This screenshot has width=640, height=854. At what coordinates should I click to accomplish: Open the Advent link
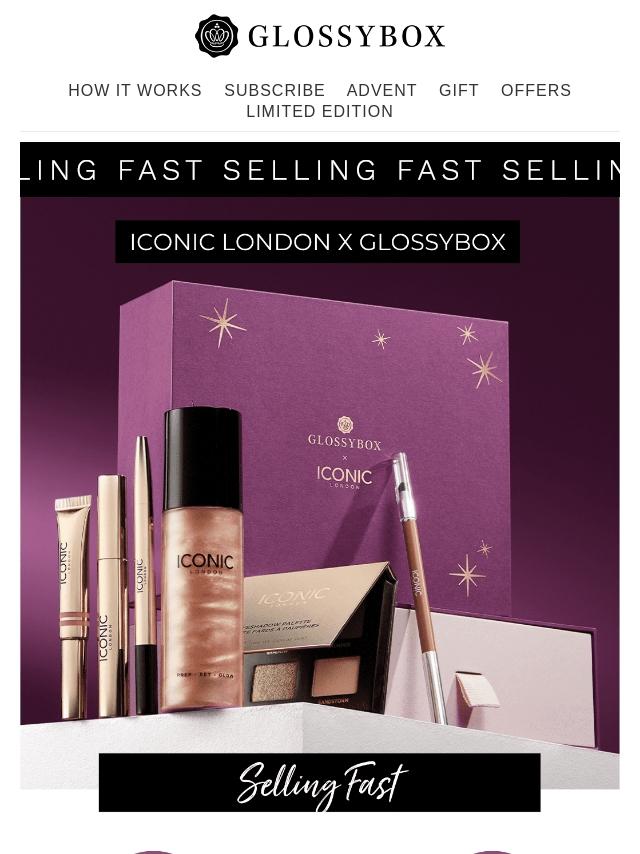(x=381, y=90)
